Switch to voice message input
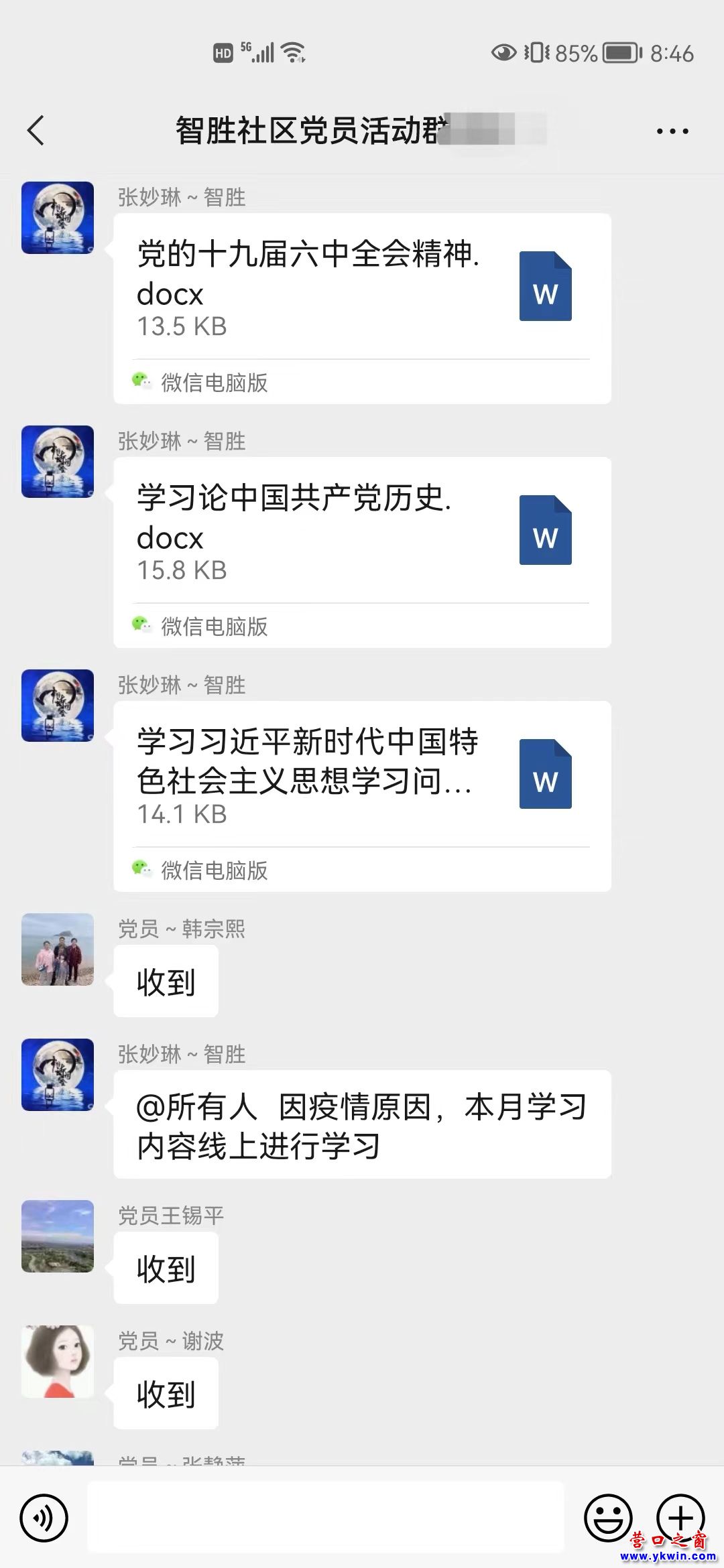Image resolution: width=724 pixels, height=1568 pixels. pos(44,1518)
